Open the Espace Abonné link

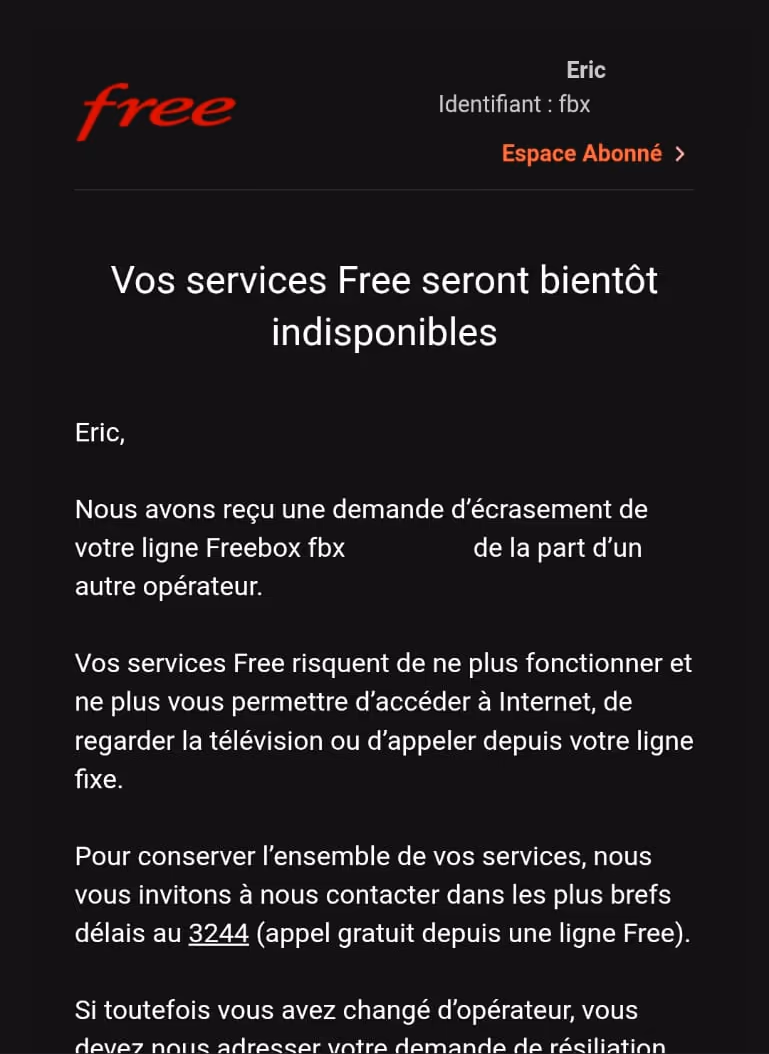pyautogui.click(x=592, y=154)
